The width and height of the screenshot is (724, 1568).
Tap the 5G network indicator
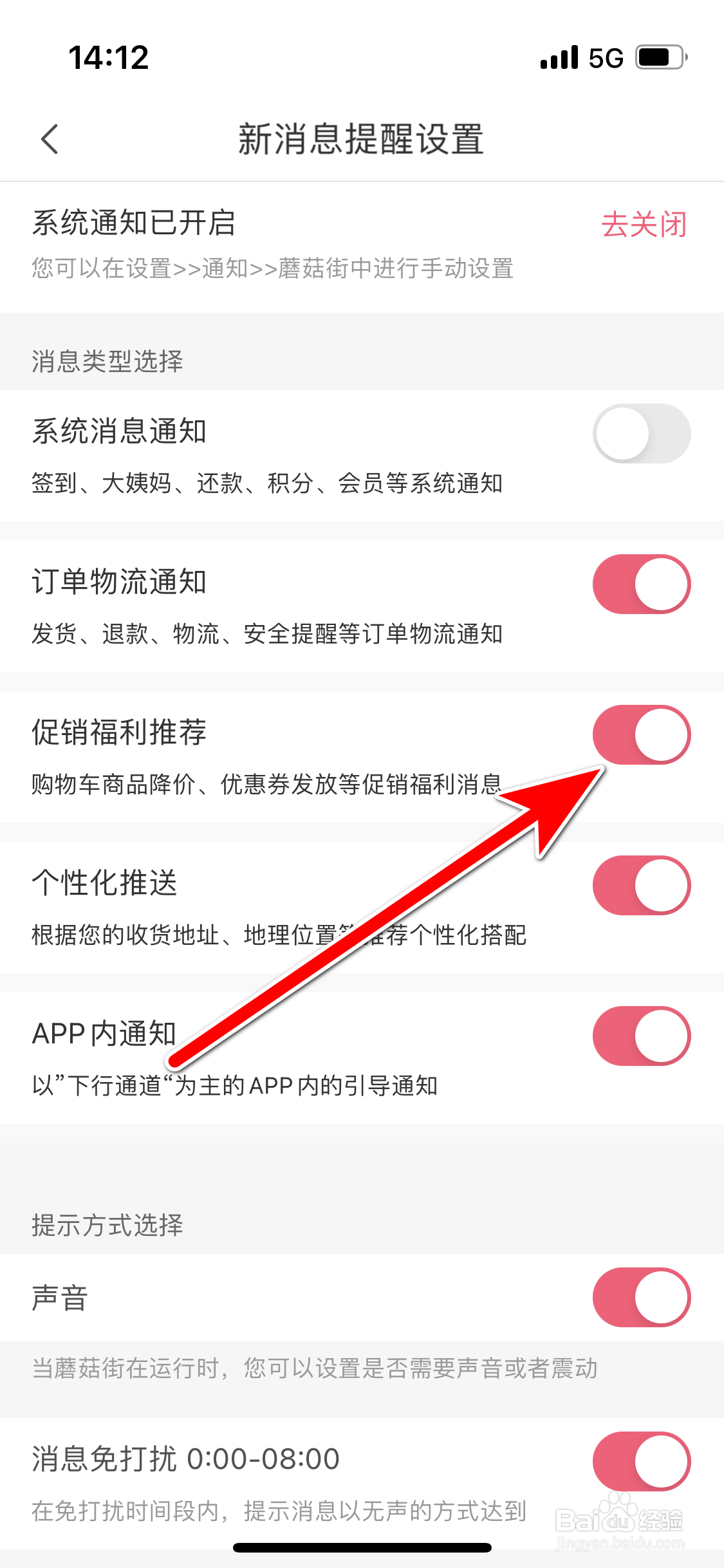click(x=604, y=58)
